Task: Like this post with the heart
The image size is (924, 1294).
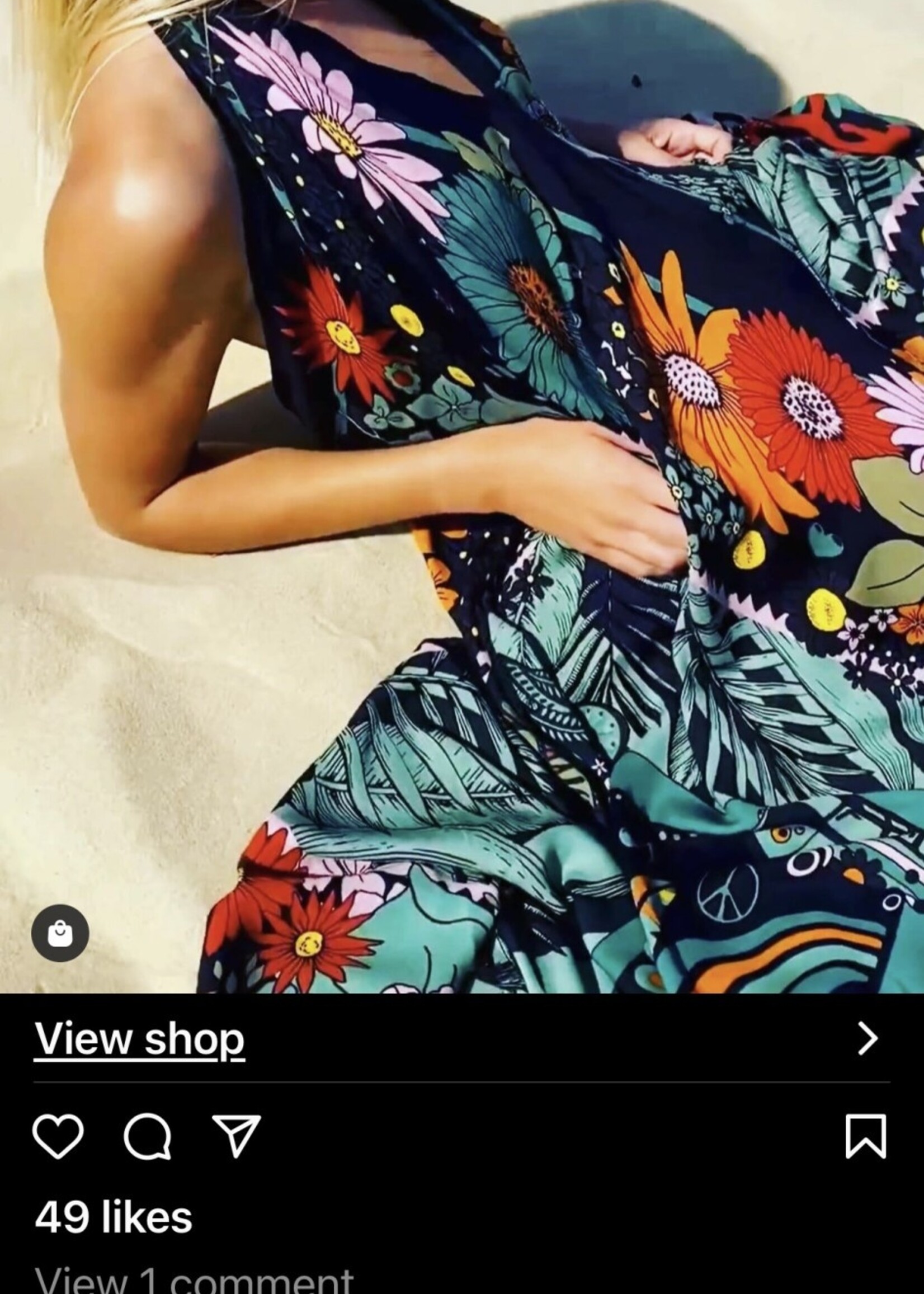Action: point(58,1136)
